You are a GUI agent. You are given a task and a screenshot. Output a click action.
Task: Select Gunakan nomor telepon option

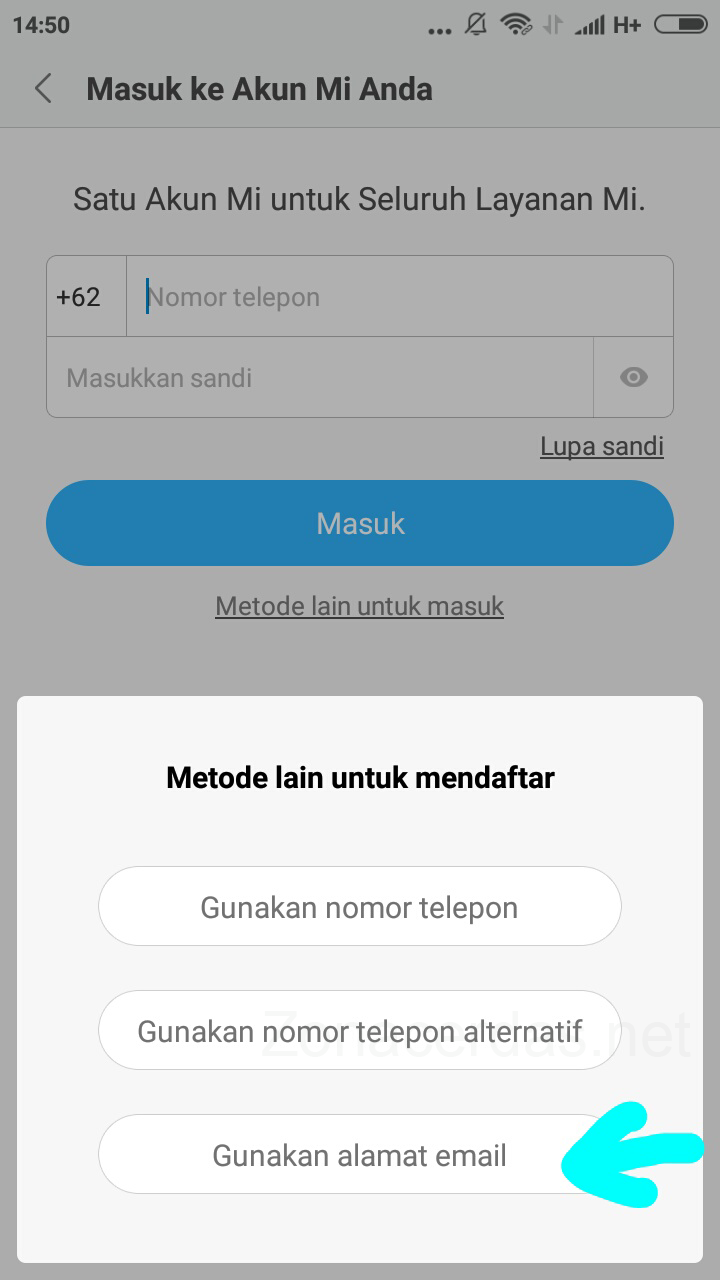pyautogui.click(x=360, y=906)
